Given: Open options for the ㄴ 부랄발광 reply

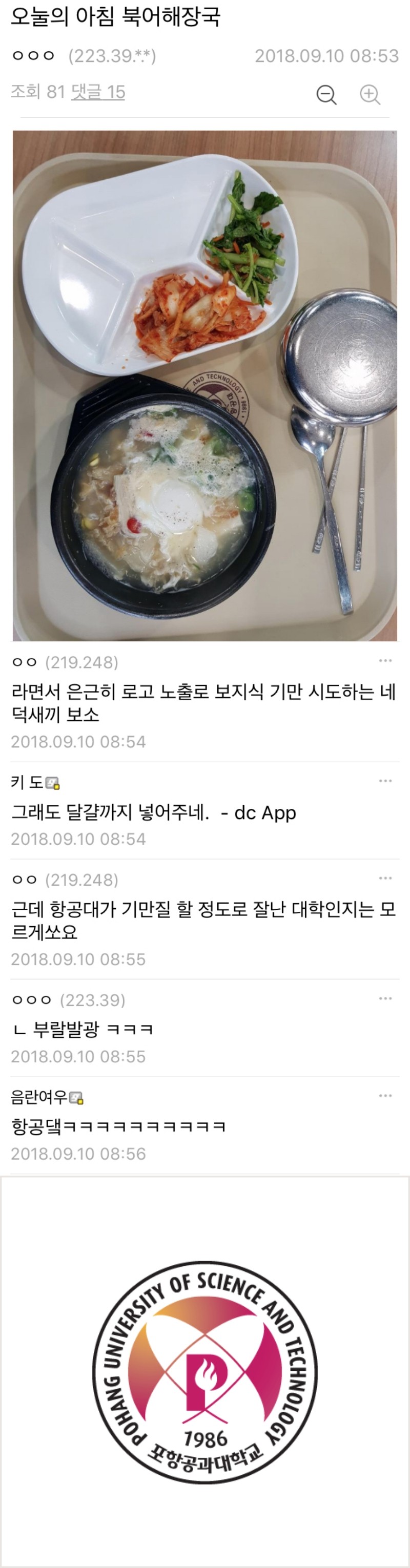Looking at the screenshot, I should coord(385,998).
